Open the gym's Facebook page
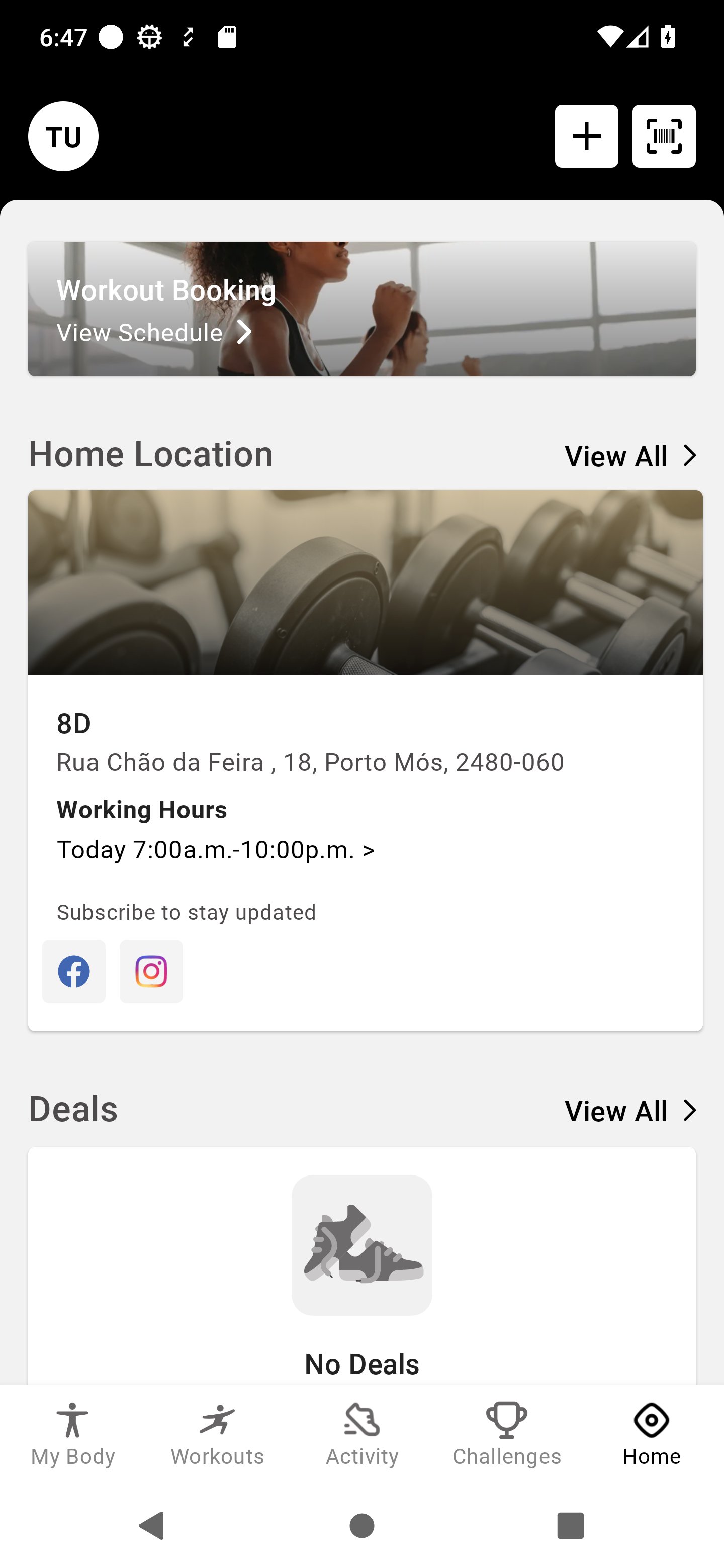This screenshot has height=1568, width=724. point(74,971)
